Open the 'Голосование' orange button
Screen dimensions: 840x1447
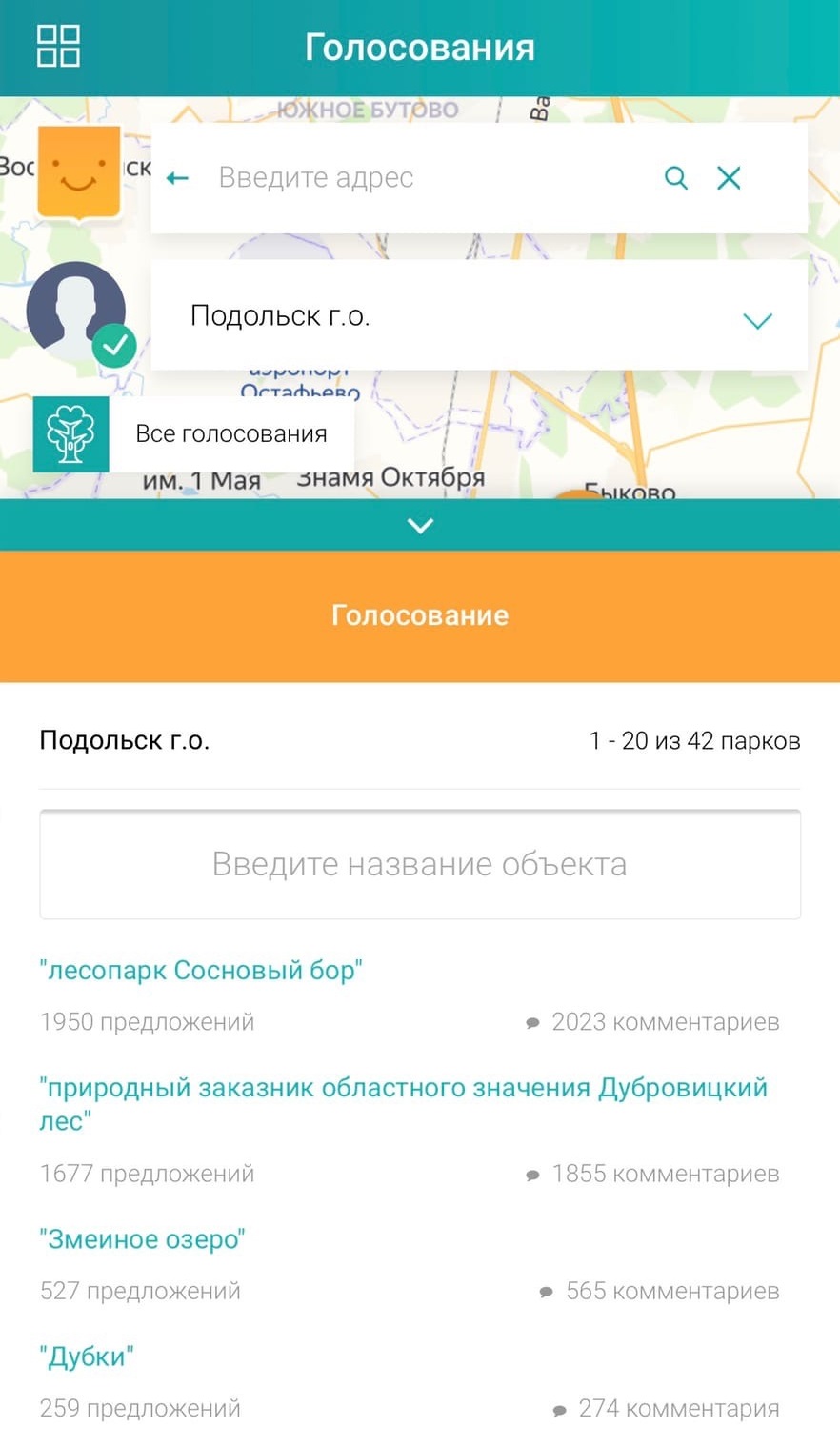pos(420,615)
